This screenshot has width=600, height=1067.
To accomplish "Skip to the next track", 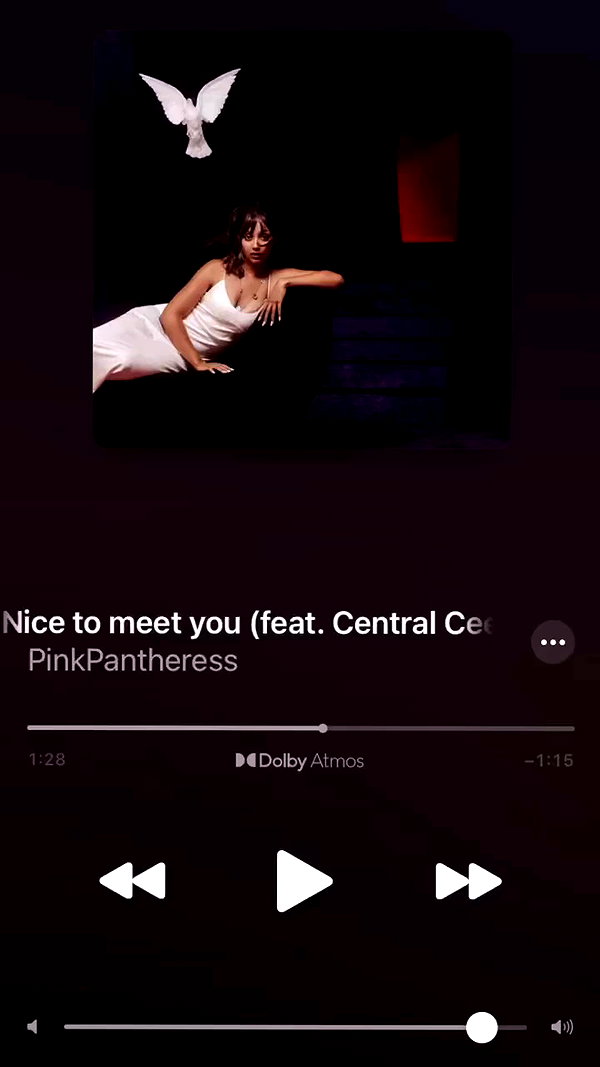I will point(469,881).
